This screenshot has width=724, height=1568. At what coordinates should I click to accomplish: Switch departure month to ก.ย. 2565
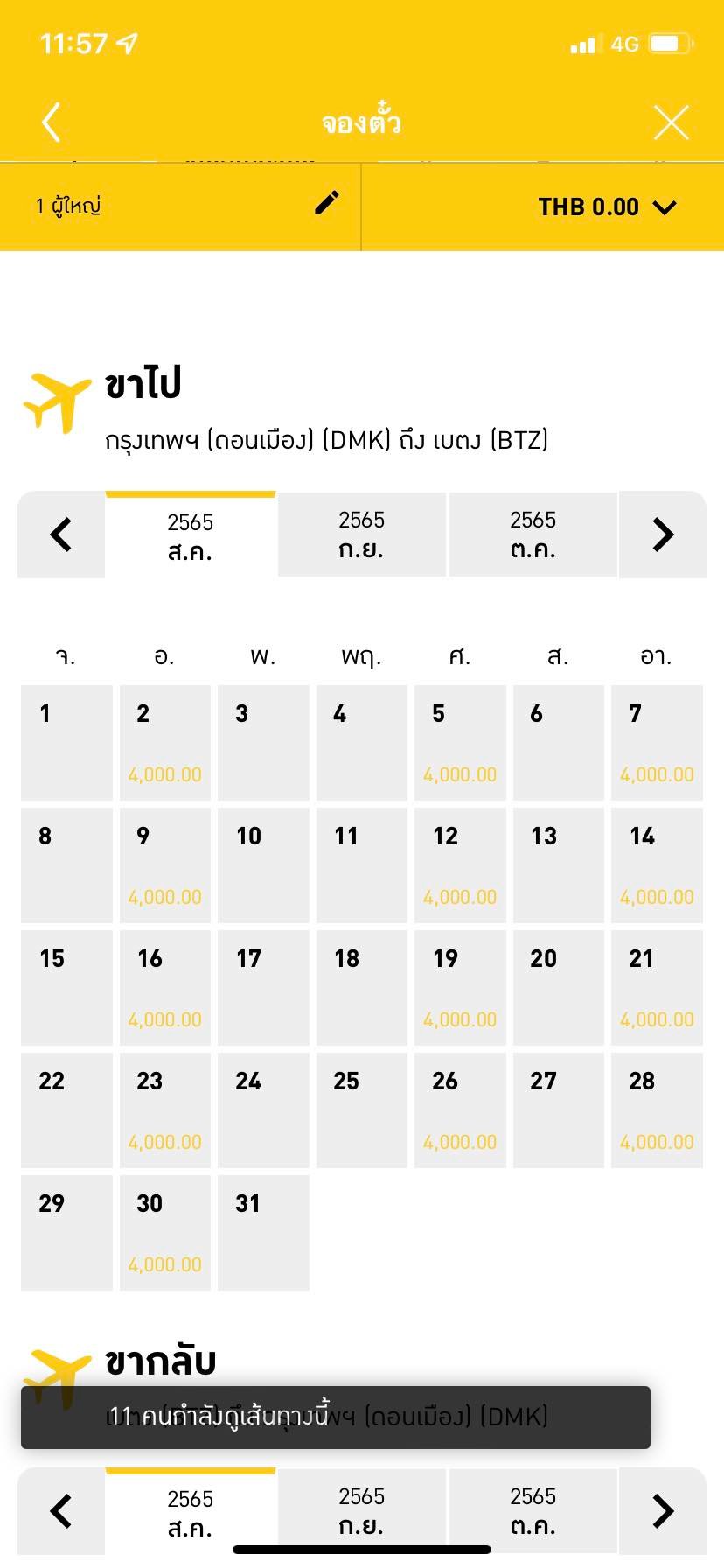click(x=362, y=535)
